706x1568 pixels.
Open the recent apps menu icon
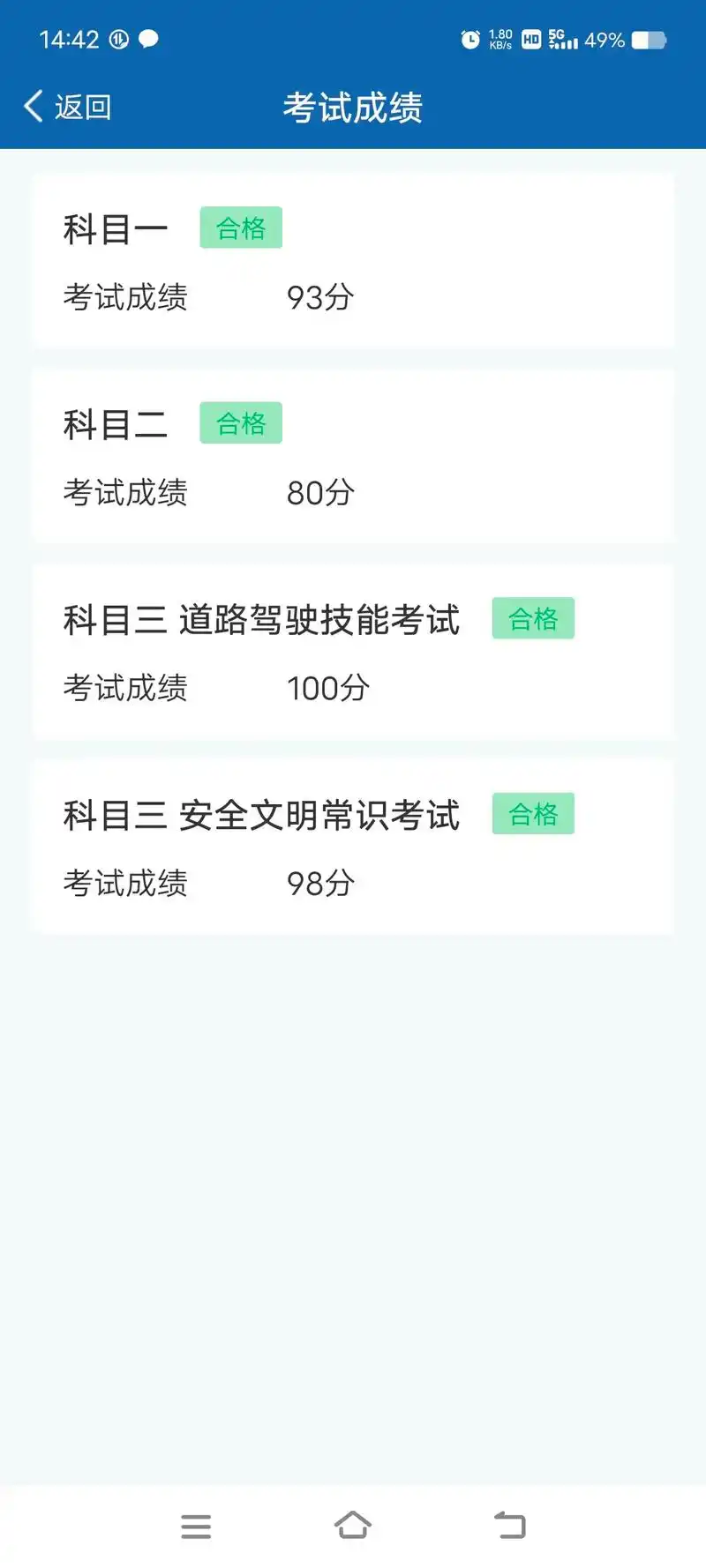coord(196,1527)
